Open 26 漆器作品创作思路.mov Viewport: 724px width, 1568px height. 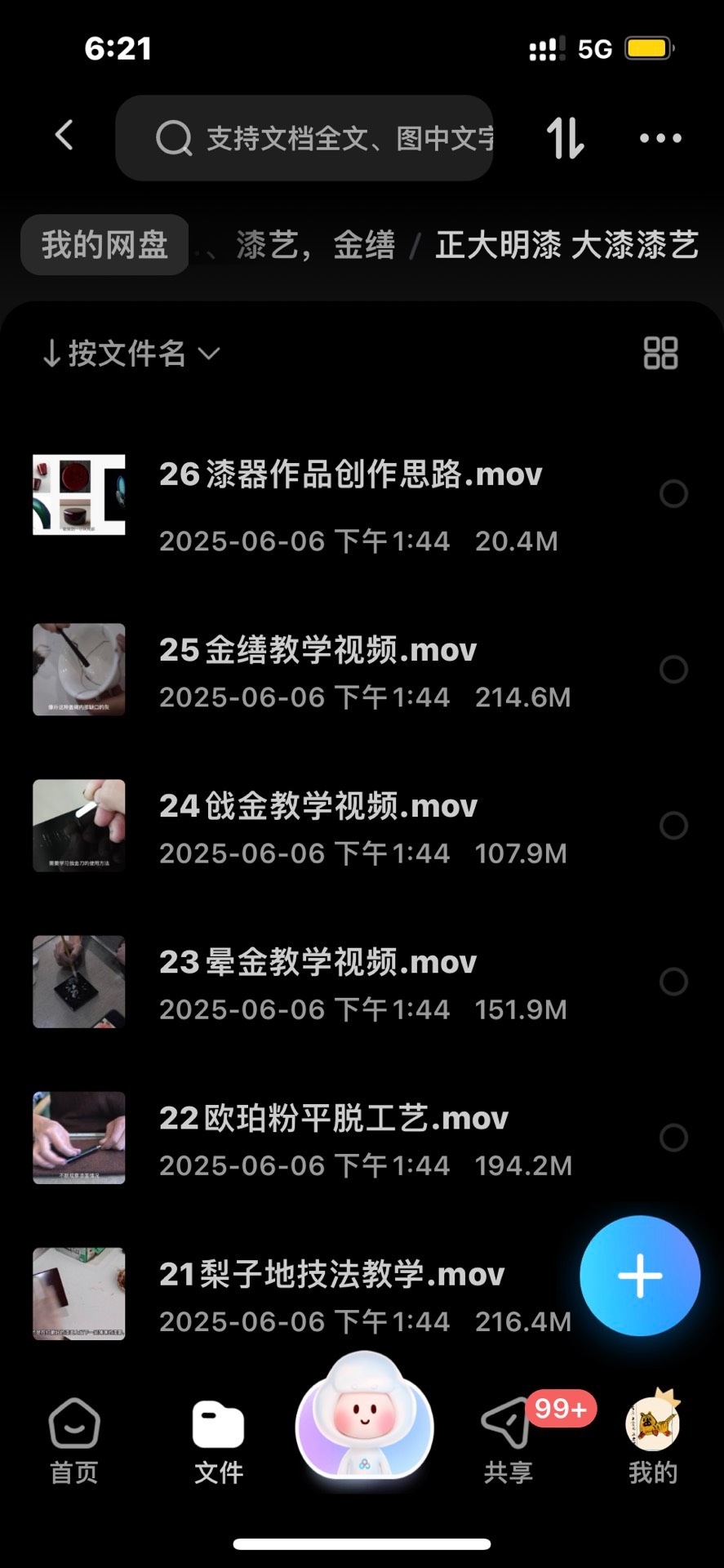[350, 474]
